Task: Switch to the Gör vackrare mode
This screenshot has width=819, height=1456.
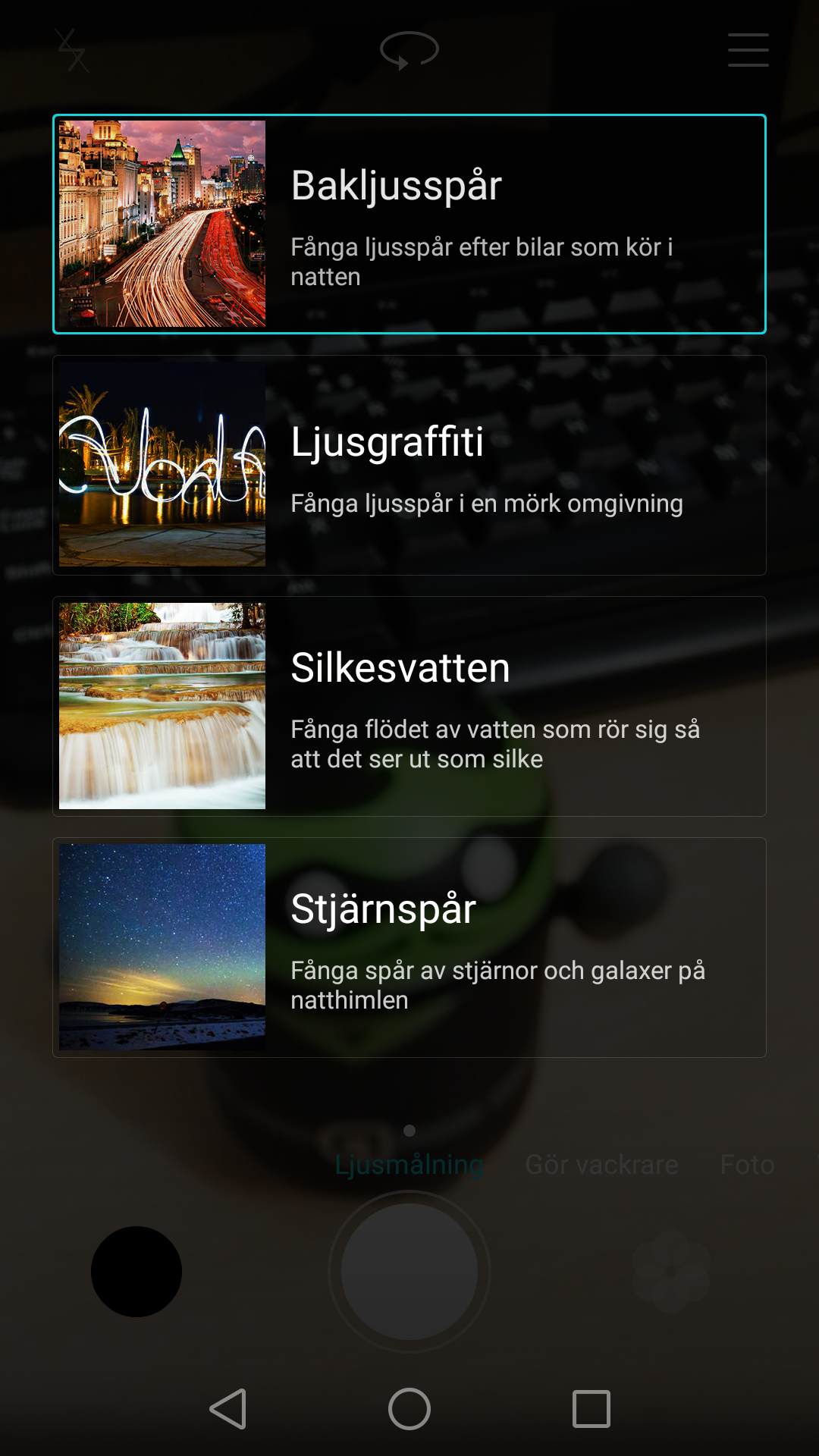Action: tap(601, 1165)
